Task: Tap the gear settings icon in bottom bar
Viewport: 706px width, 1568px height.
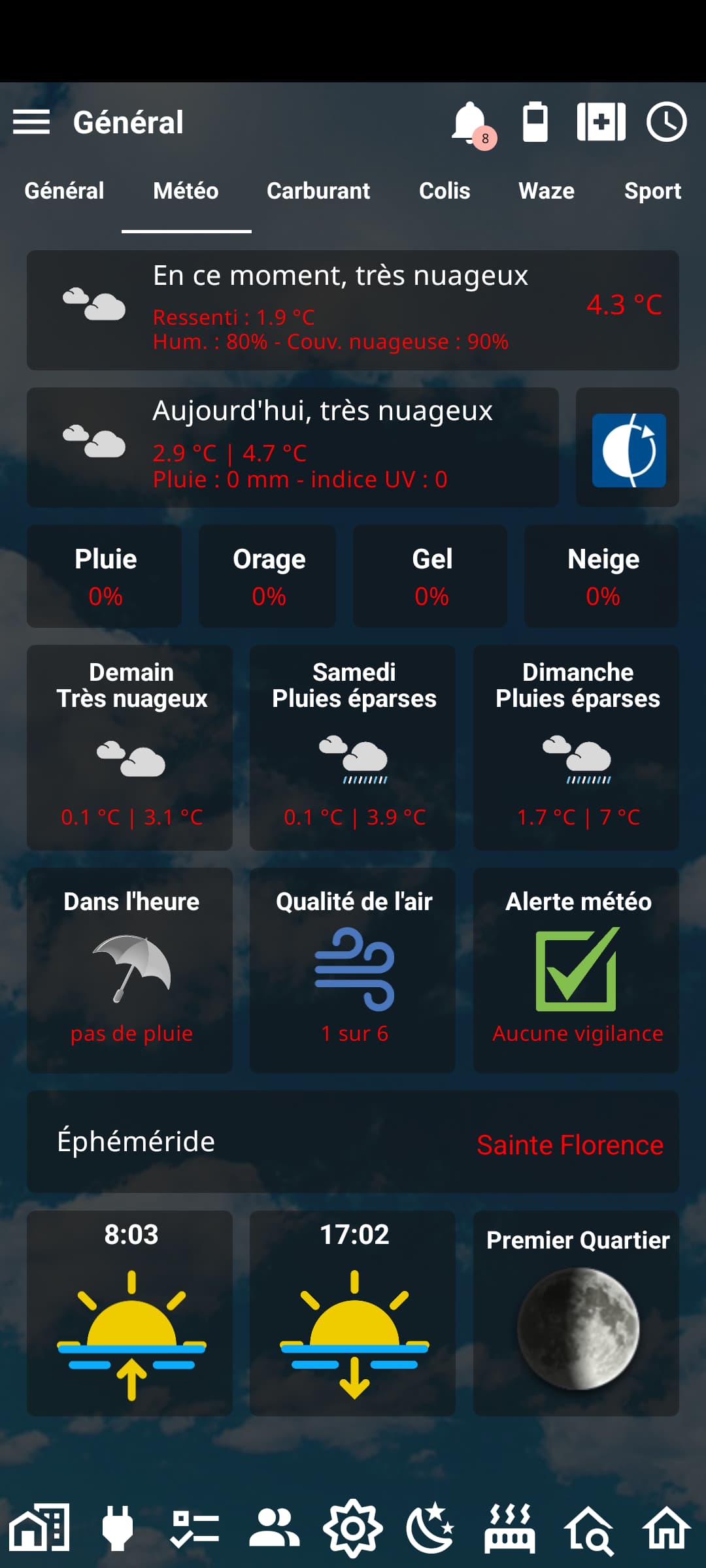Action: pyautogui.click(x=353, y=1529)
